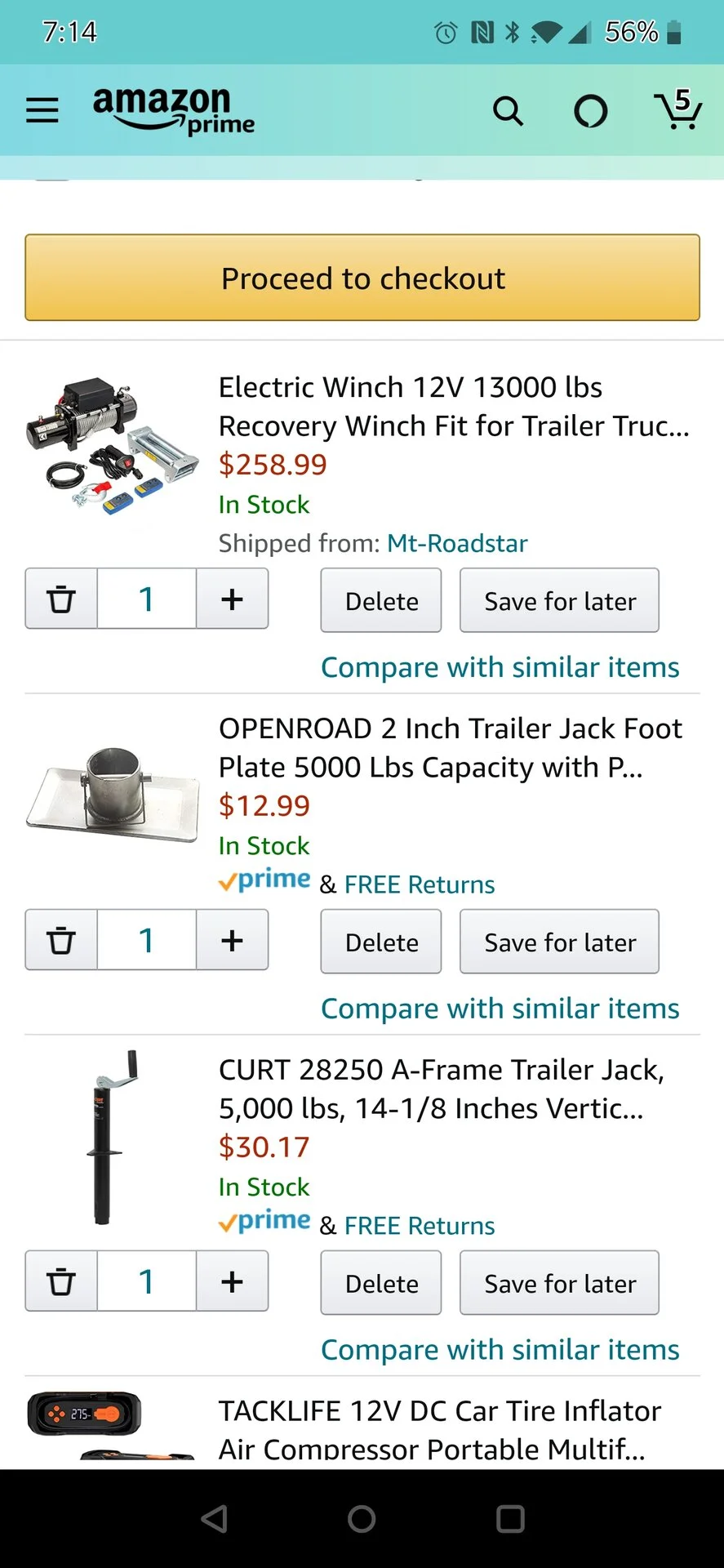The image size is (724, 1568).
Task: Go back using the system back button
Action: [x=214, y=1519]
